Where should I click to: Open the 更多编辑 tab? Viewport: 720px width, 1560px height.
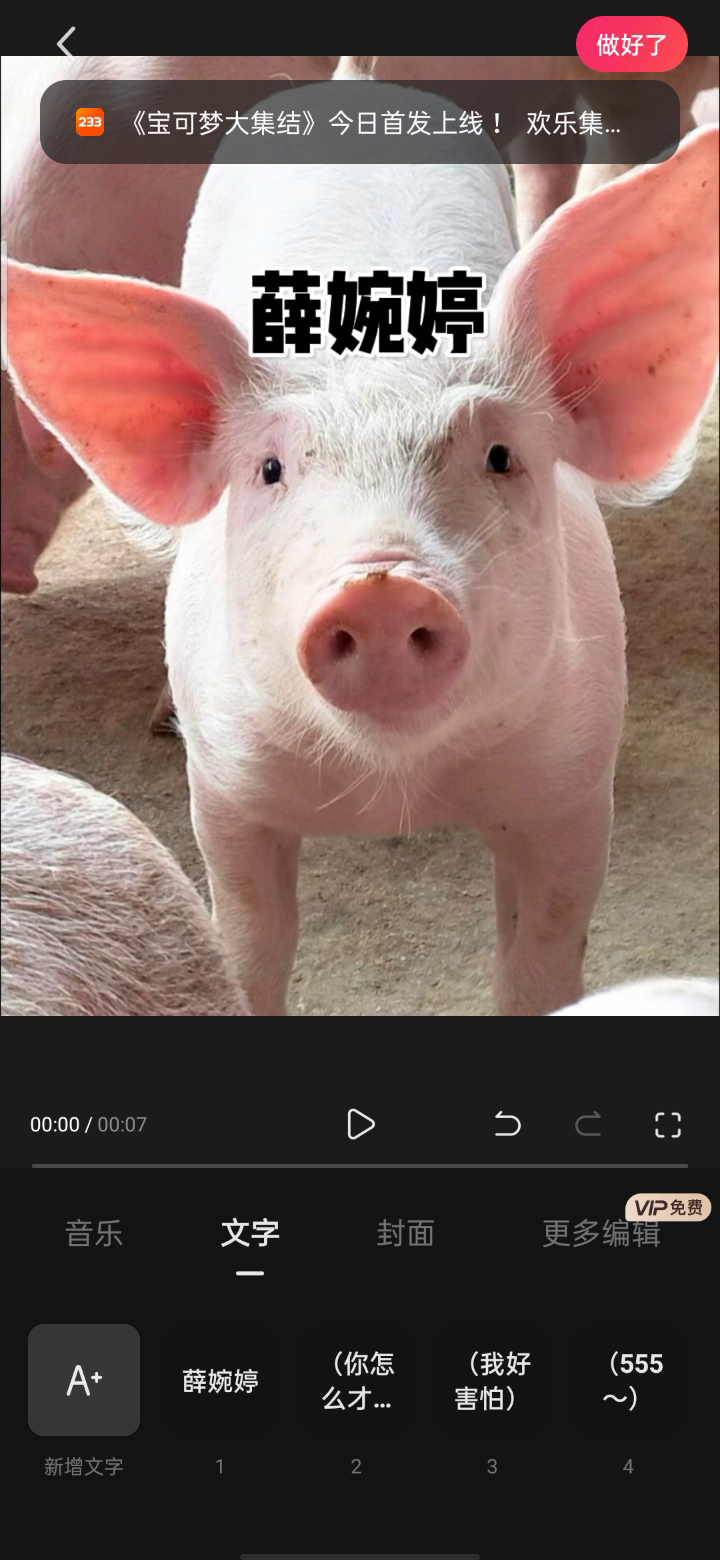[601, 1233]
